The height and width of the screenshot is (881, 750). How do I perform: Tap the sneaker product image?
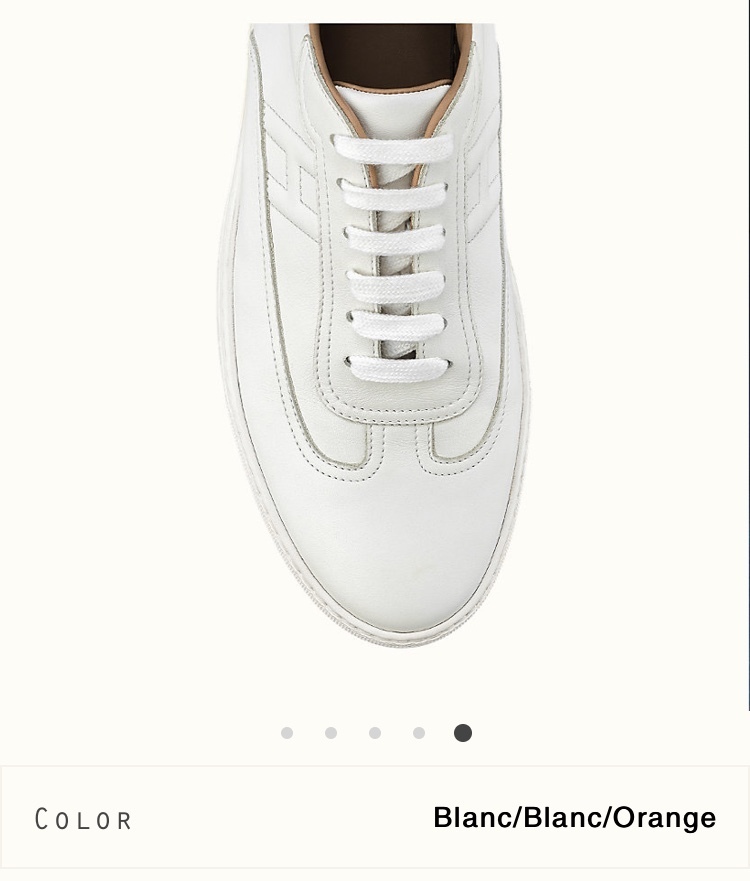(374, 330)
